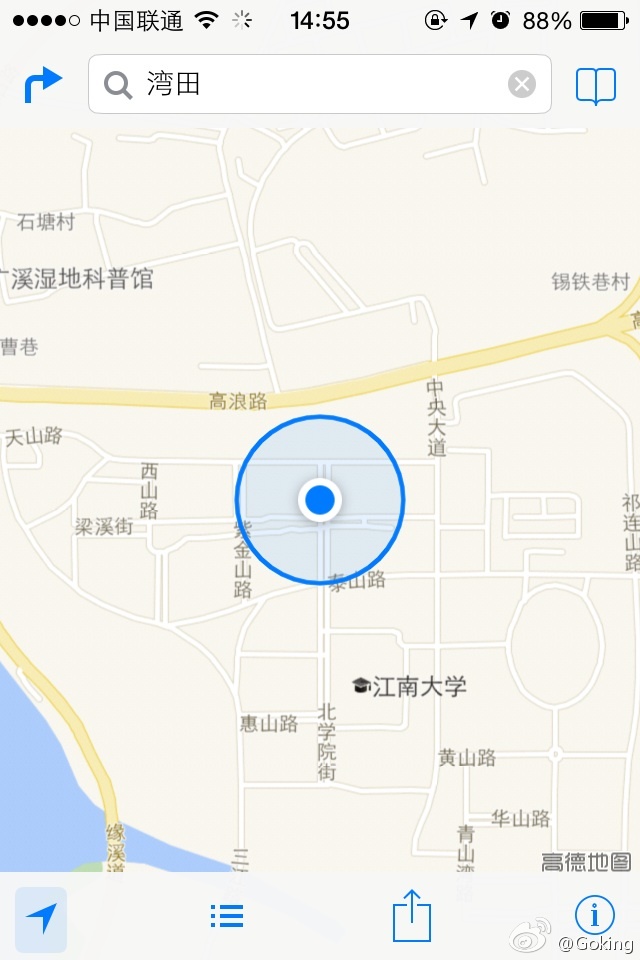Tap the blue current location dot
The image size is (640, 960).
point(320,499)
